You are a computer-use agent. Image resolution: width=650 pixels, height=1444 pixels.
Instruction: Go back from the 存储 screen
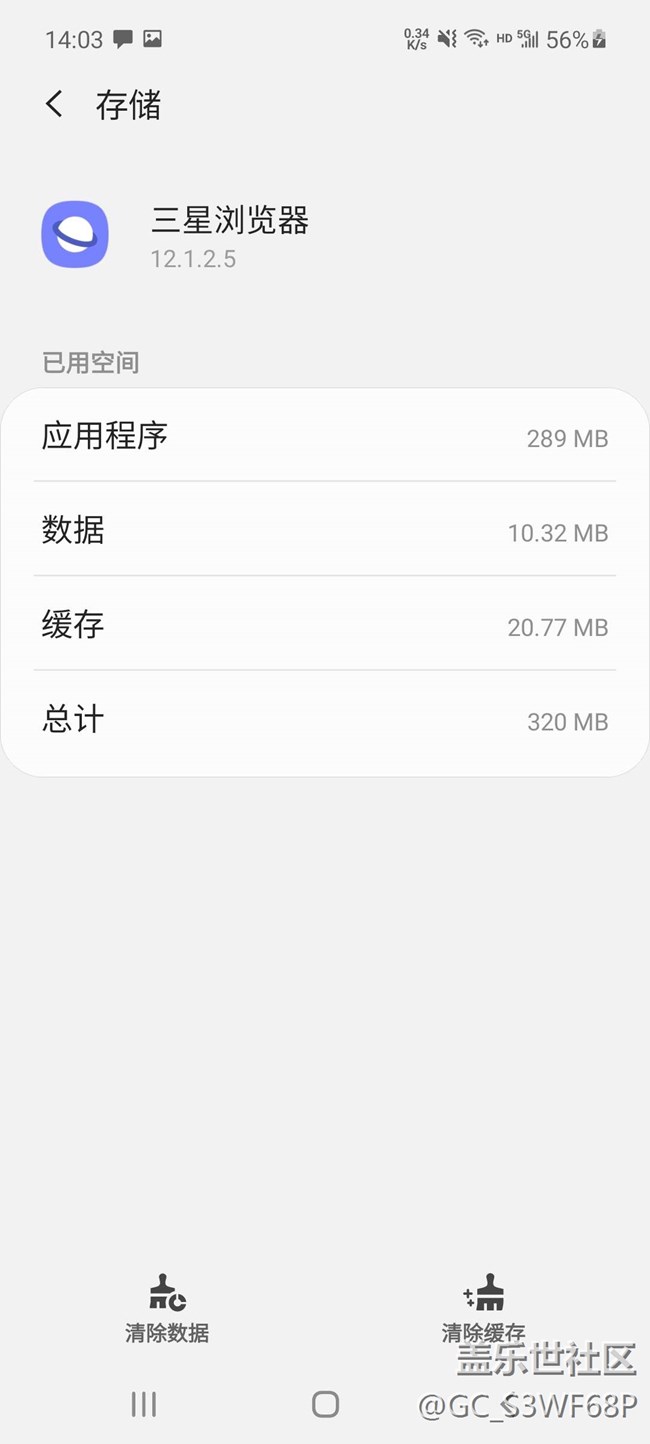[x=55, y=104]
